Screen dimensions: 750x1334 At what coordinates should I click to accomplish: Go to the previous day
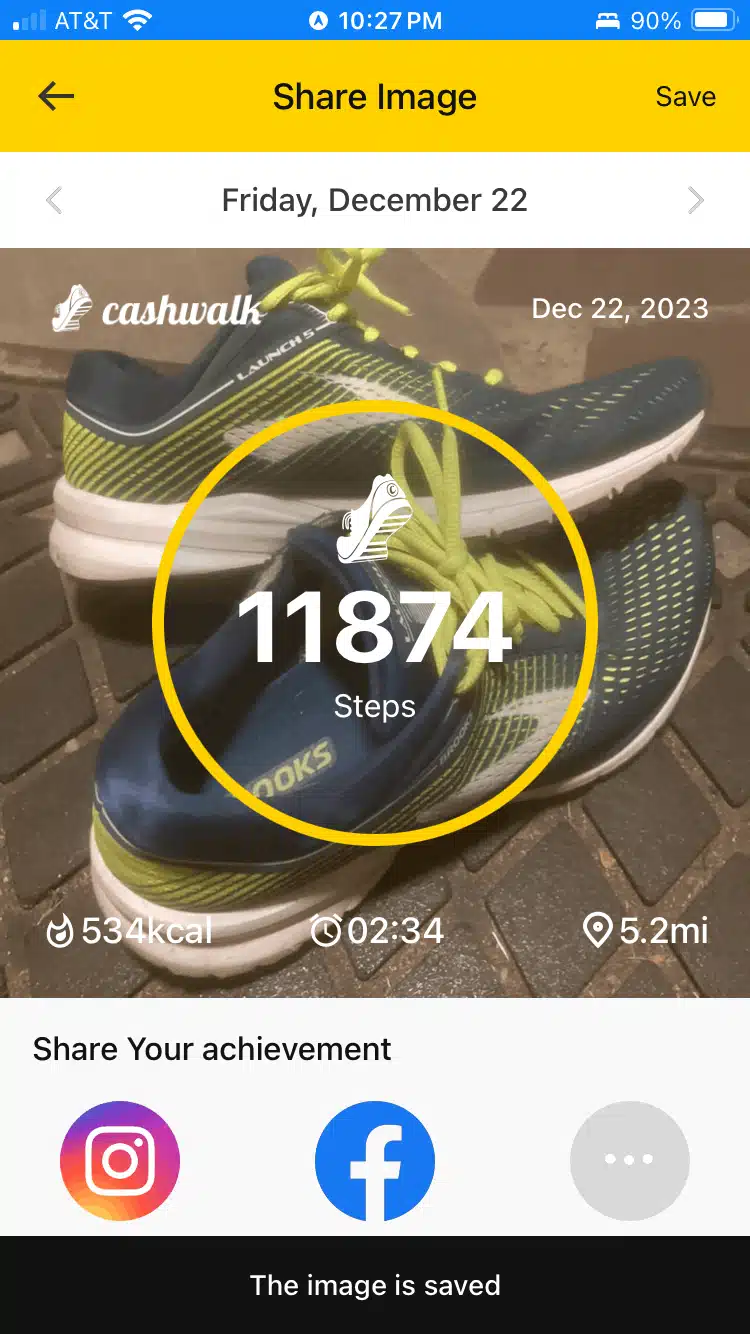click(54, 200)
